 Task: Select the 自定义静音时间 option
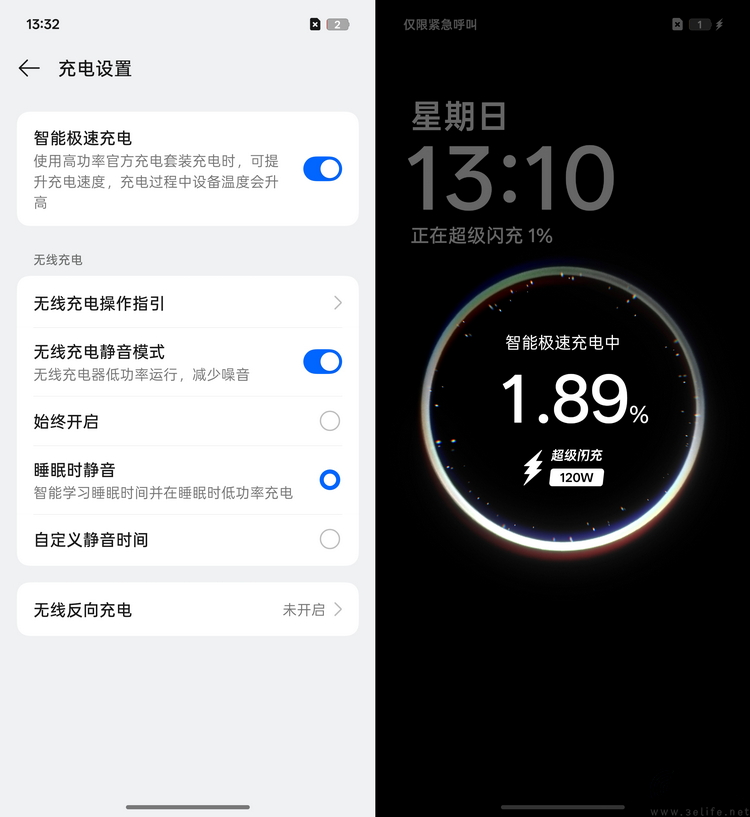[329, 539]
